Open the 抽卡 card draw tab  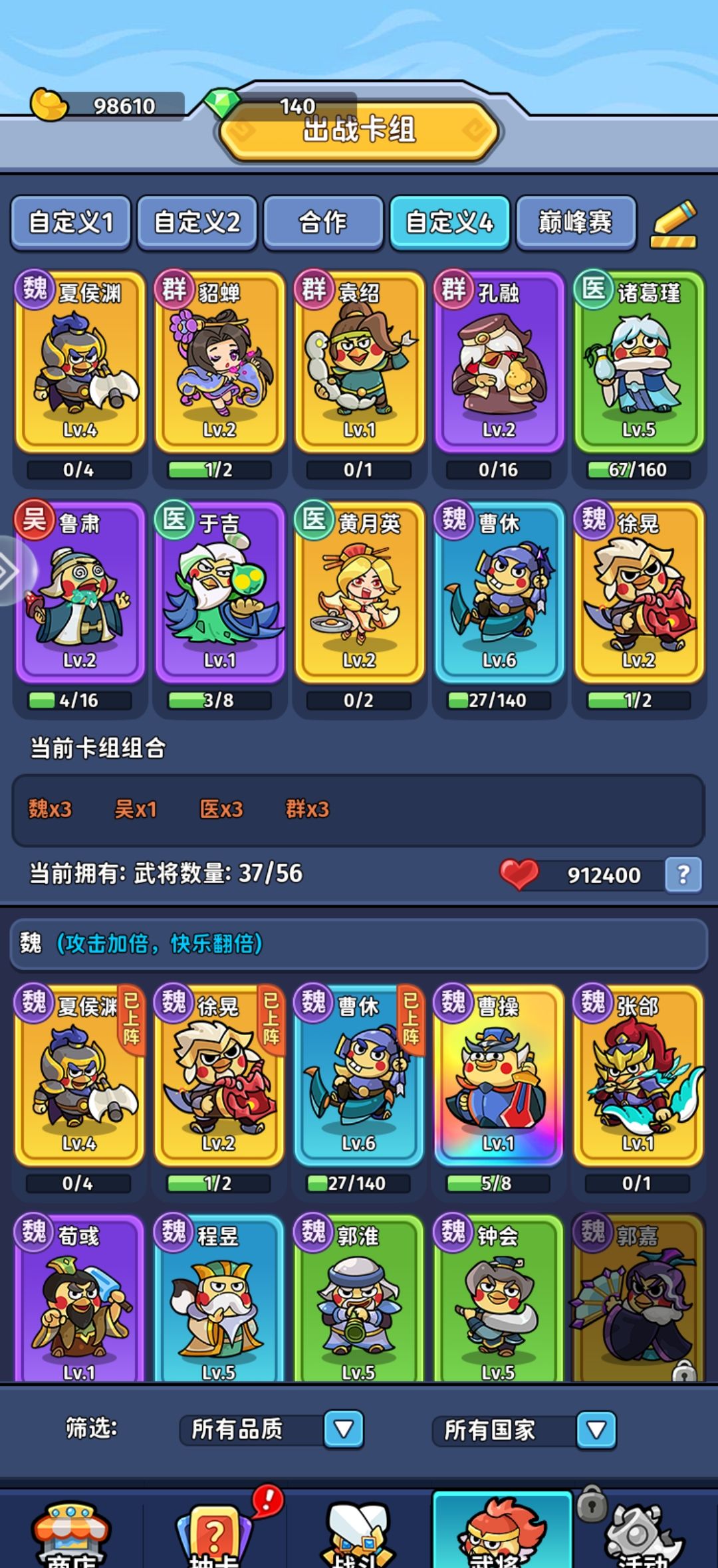pos(214,1535)
